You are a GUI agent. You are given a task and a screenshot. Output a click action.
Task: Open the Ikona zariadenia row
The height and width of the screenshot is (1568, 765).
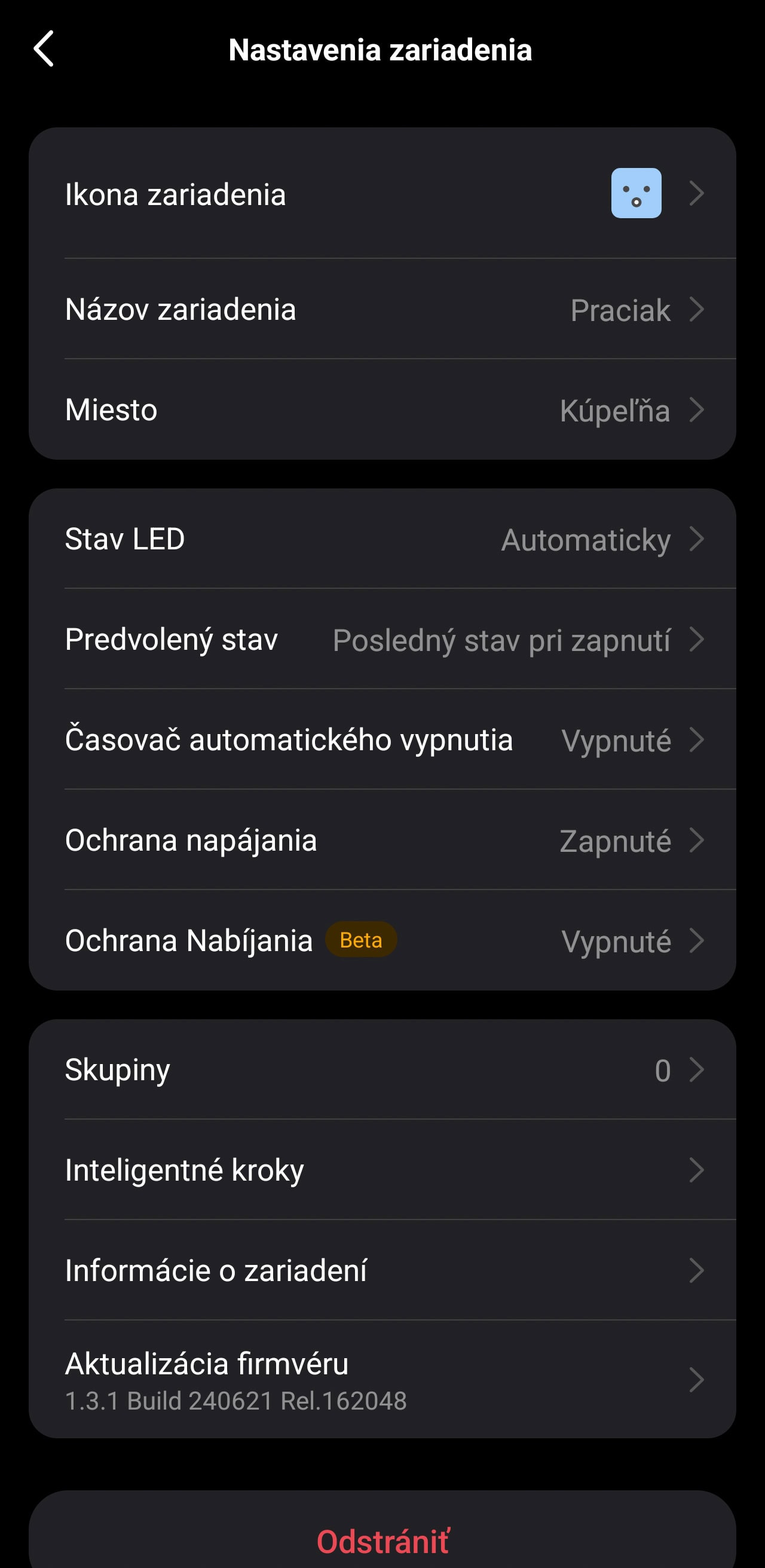pos(382,194)
